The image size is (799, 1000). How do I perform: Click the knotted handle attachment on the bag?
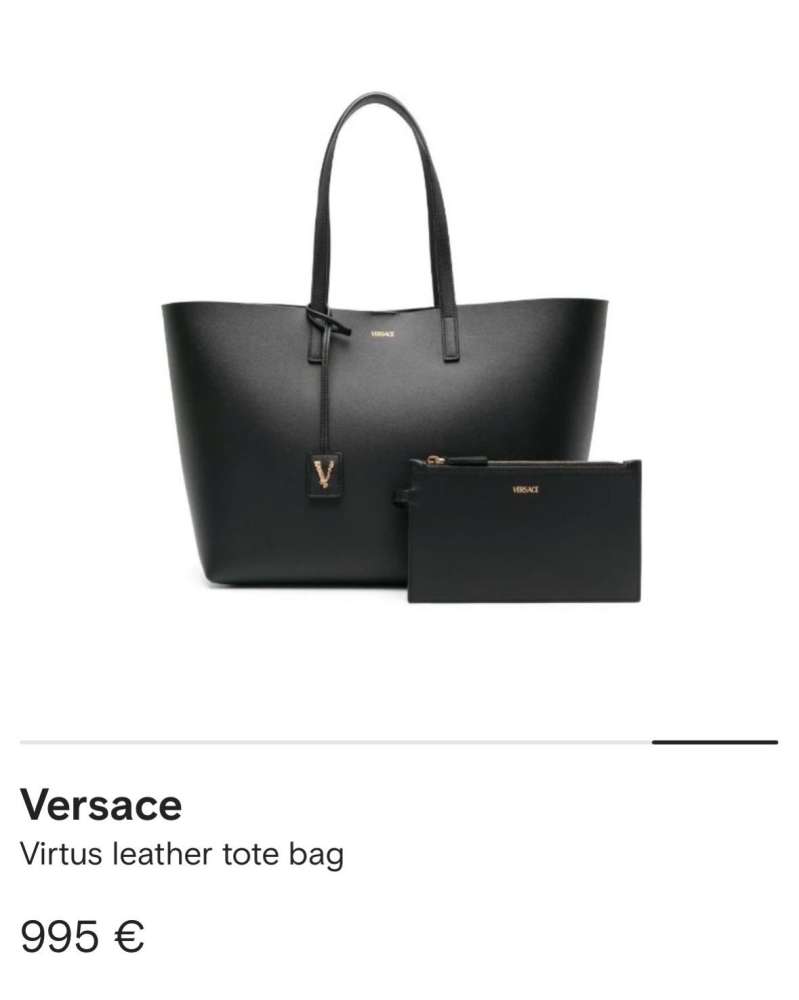pos(322,322)
